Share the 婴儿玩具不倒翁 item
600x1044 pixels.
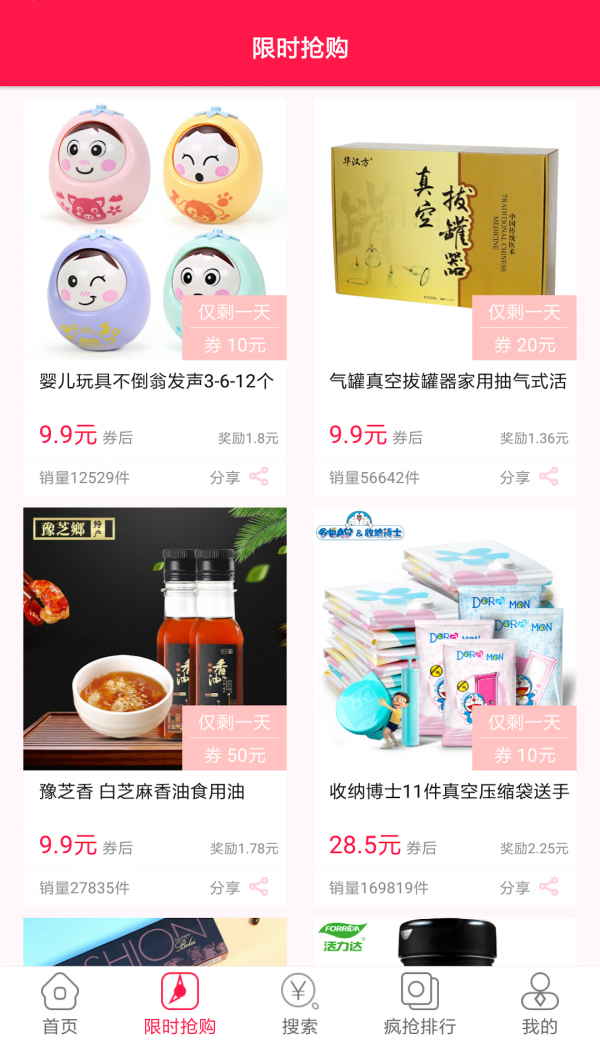tap(240, 477)
